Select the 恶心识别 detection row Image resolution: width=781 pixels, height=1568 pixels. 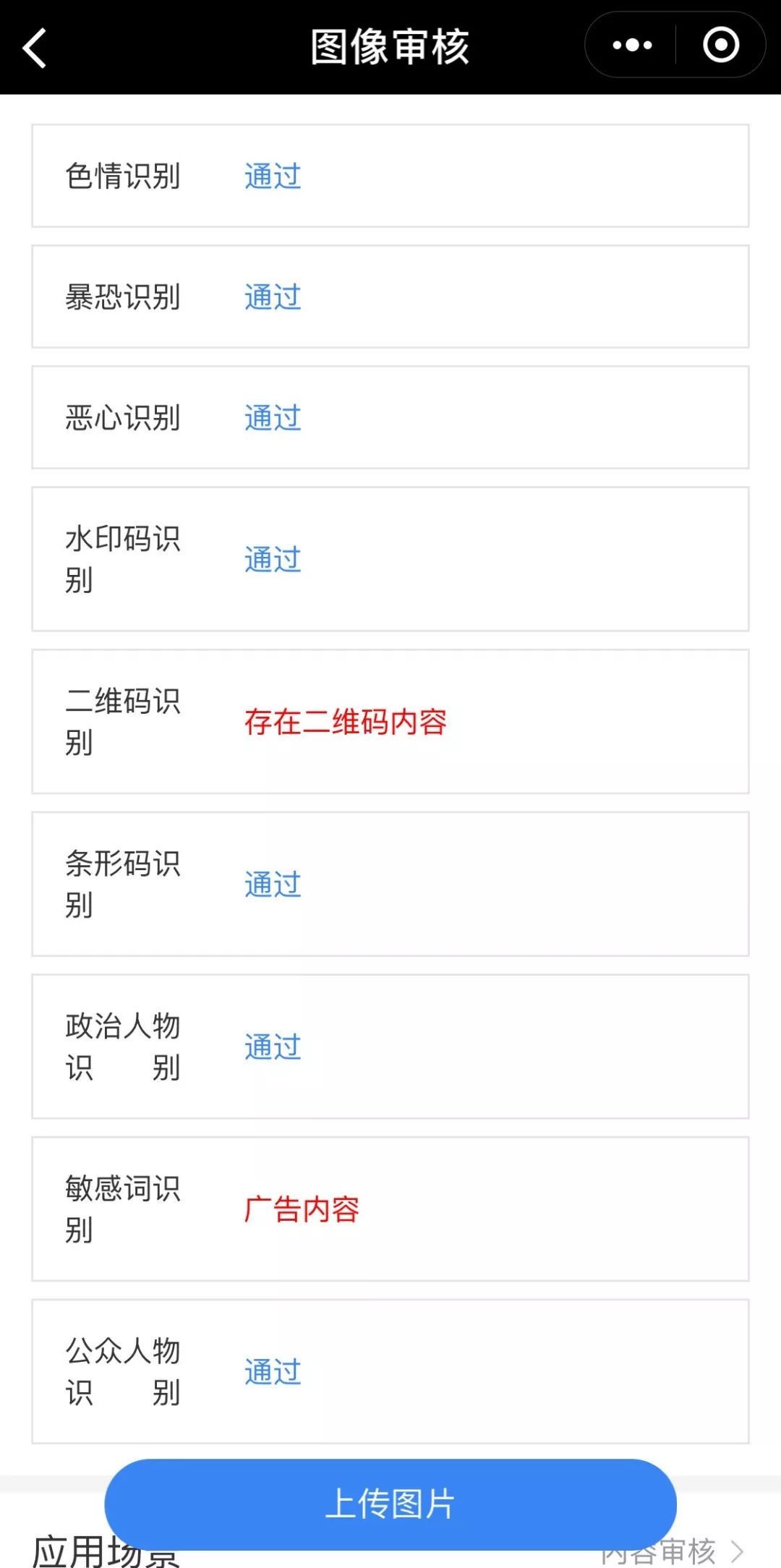coord(390,417)
